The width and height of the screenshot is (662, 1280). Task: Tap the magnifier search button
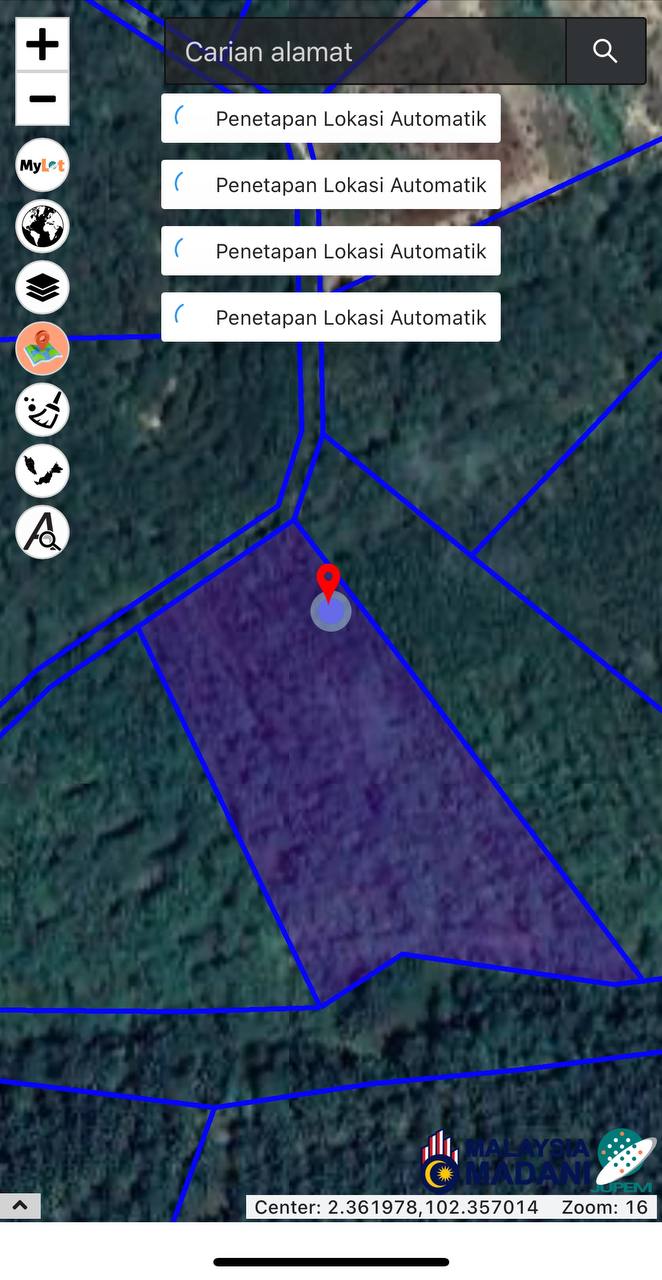tap(605, 52)
